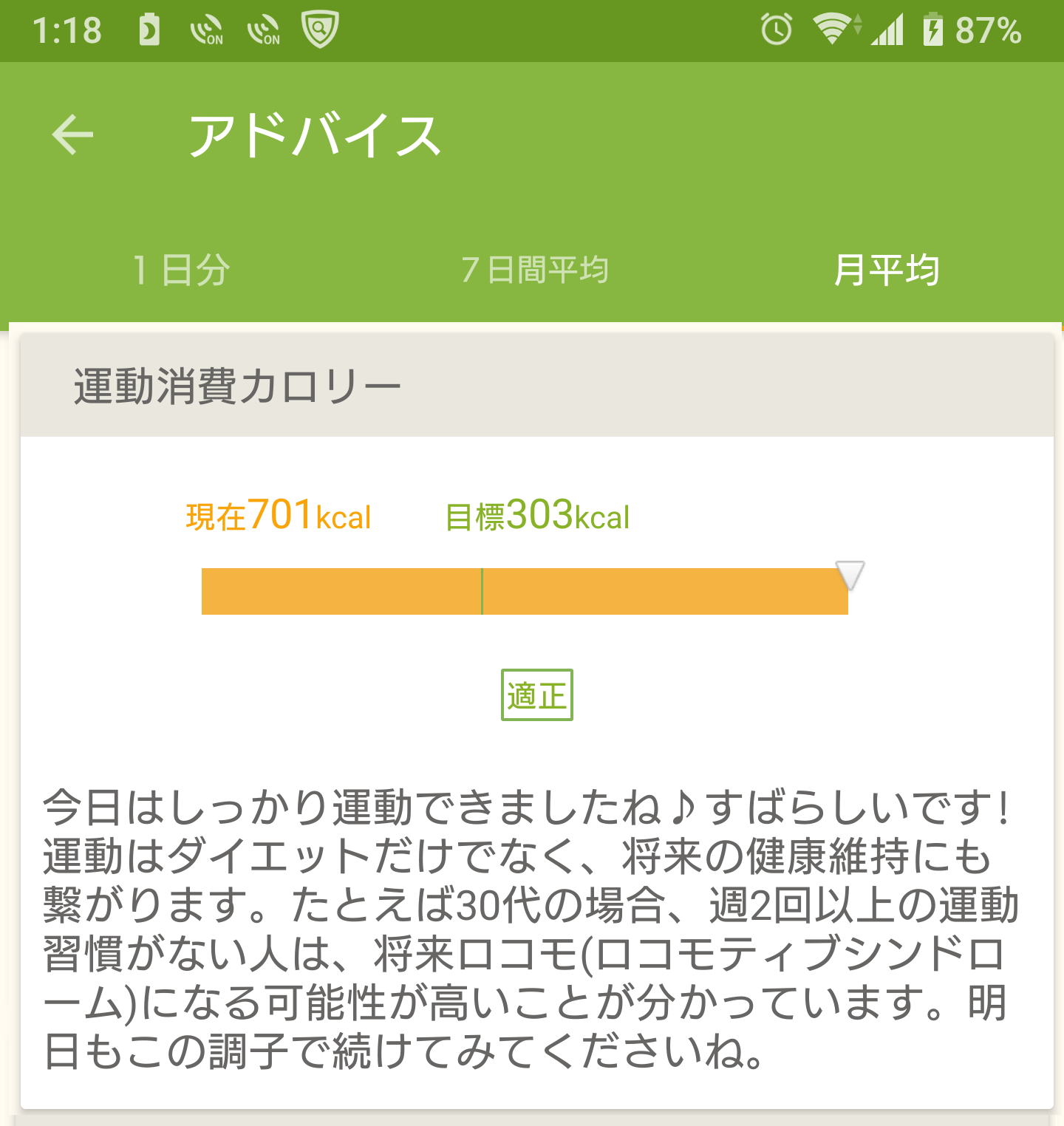
Task: Switch to the 7日間平均 tab
Action: [534, 270]
